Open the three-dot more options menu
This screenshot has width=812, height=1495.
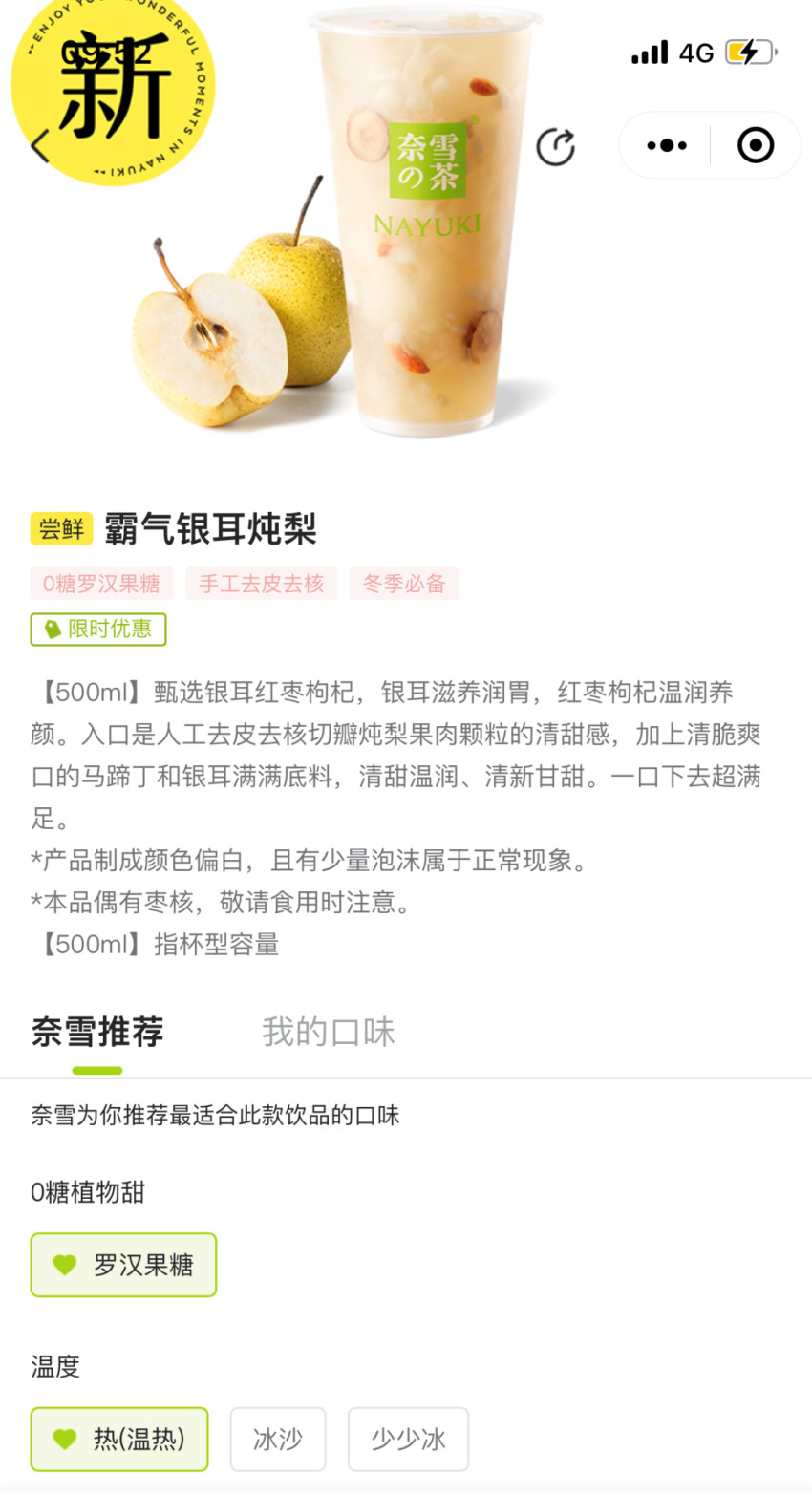tap(666, 145)
